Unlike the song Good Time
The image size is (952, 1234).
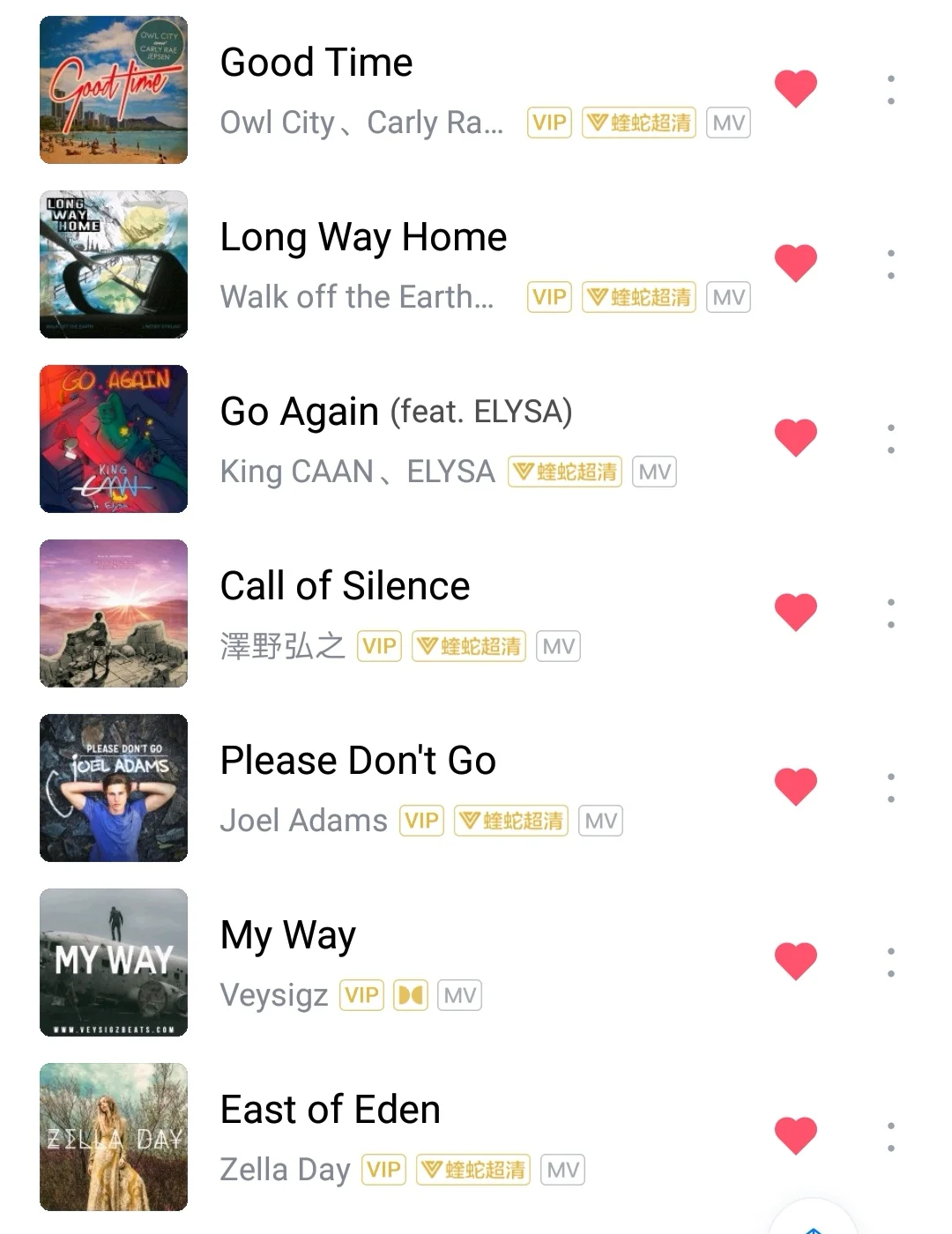coord(795,88)
